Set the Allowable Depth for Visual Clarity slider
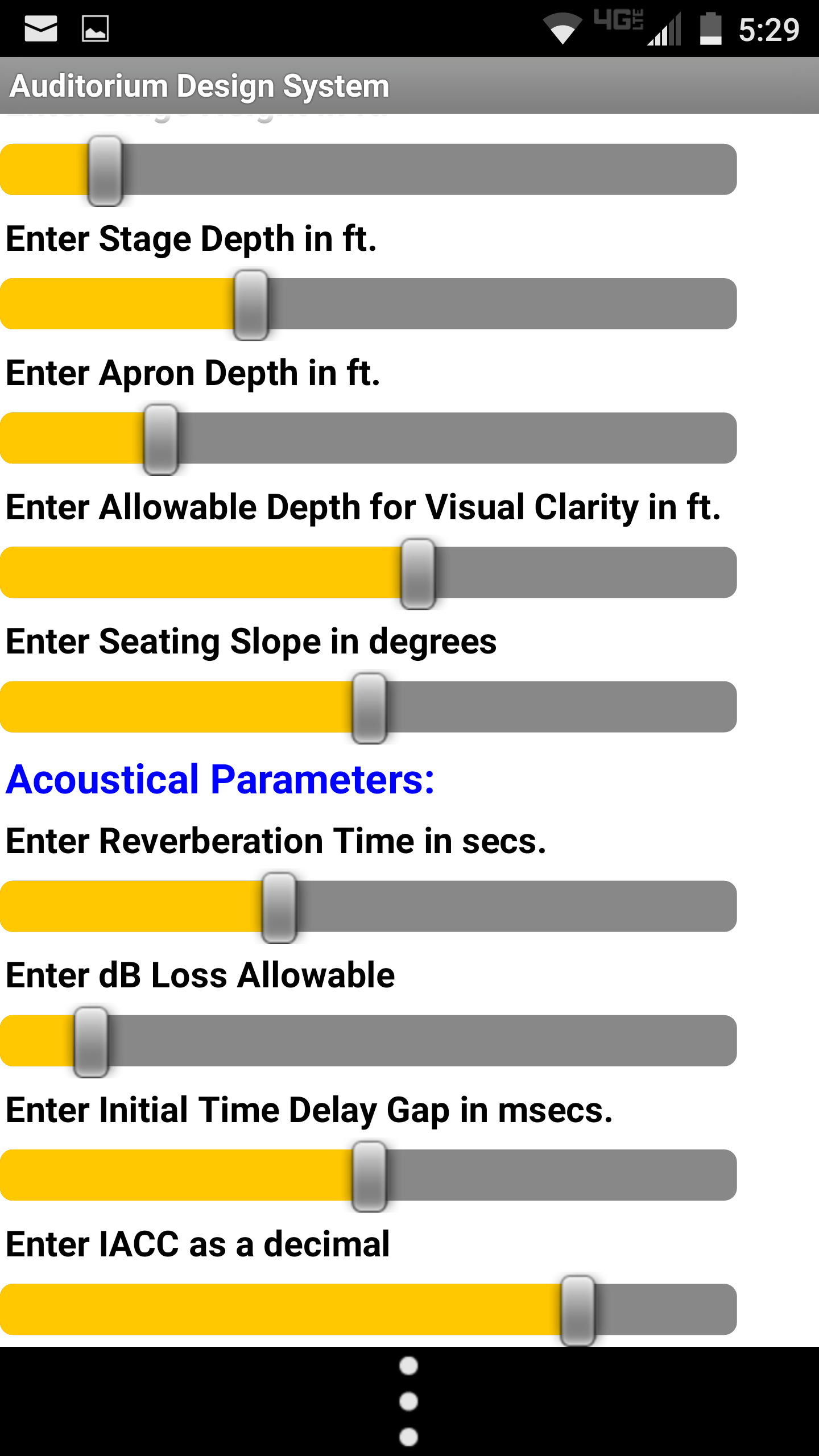 pyautogui.click(x=418, y=573)
